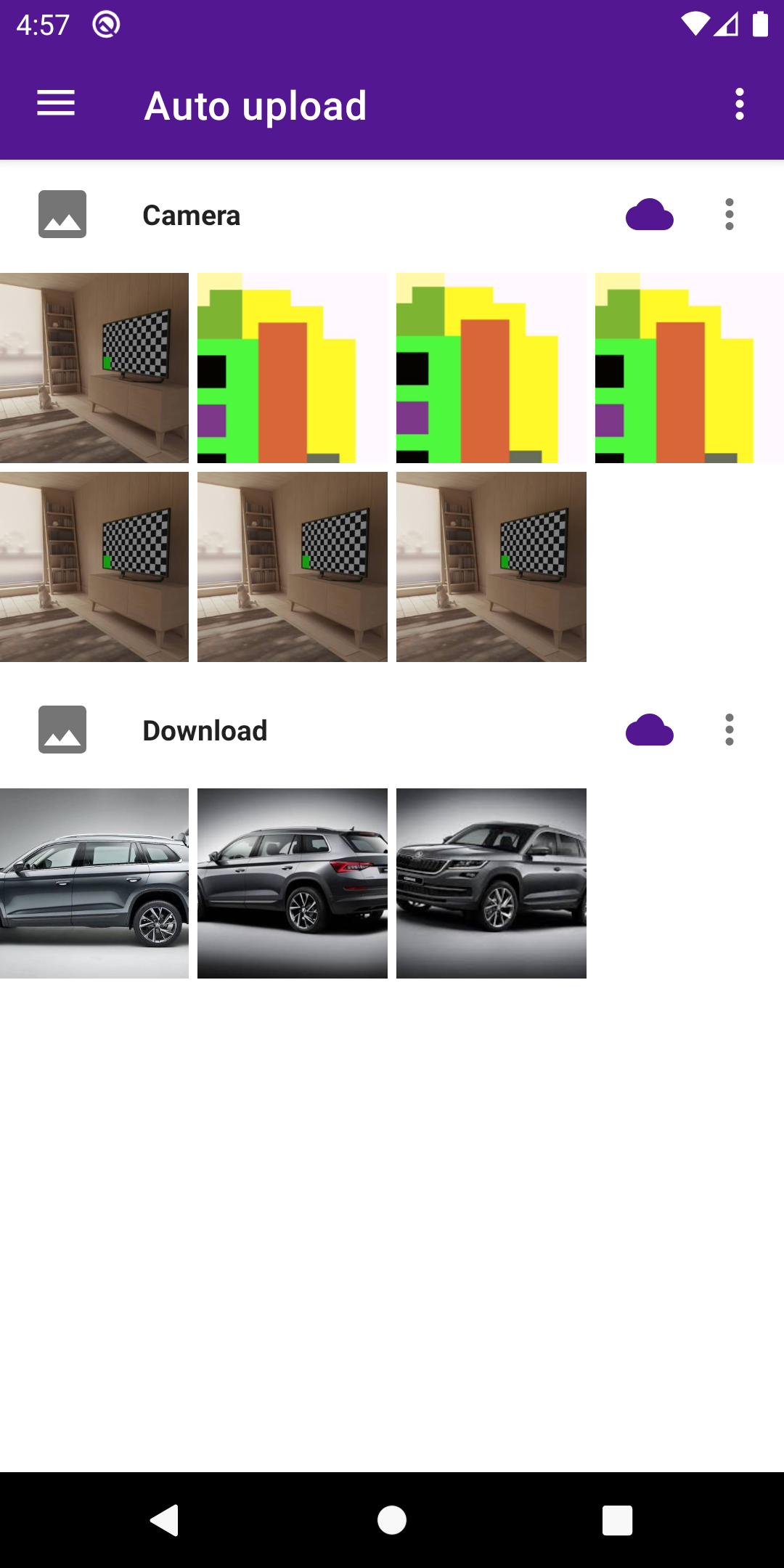Screen dimensions: 784x1568
Task: Open the navigation drawer menu
Action: pyautogui.click(x=56, y=104)
